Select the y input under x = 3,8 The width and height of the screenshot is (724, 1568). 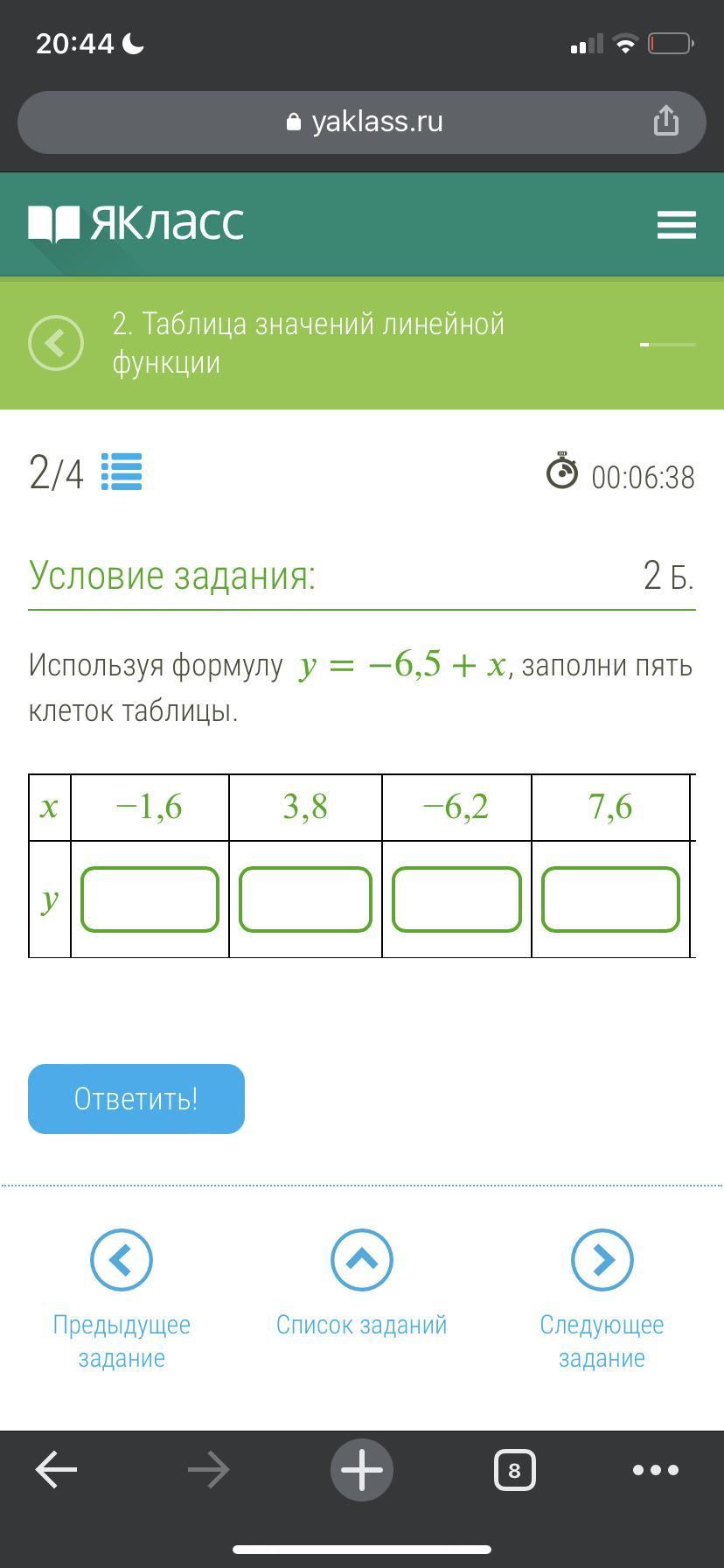pyautogui.click(x=305, y=899)
